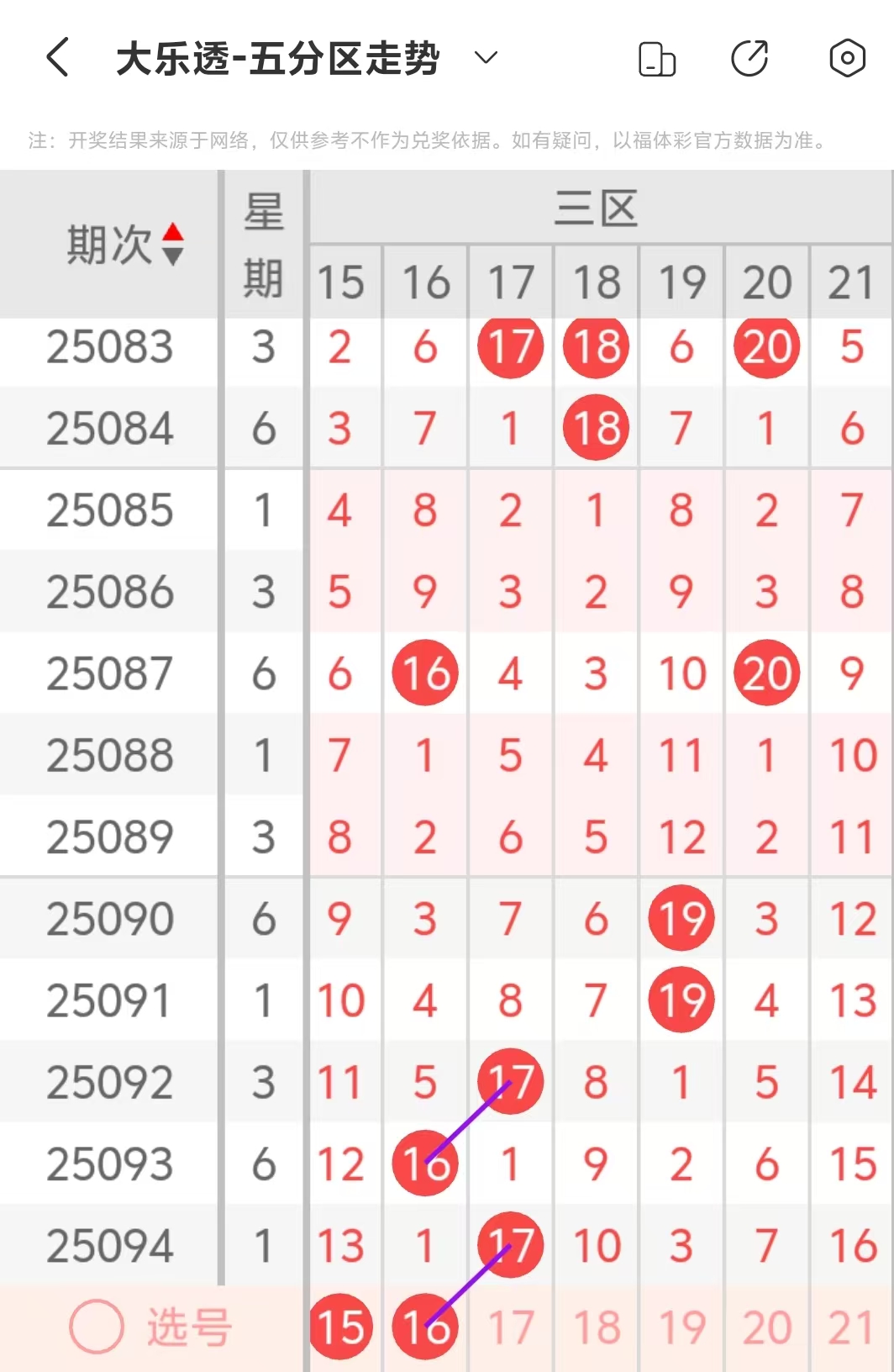The height and width of the screenshot is (1372, 894).
Task: Tap the screen orientation switch icon
Action: pos(657,59)
